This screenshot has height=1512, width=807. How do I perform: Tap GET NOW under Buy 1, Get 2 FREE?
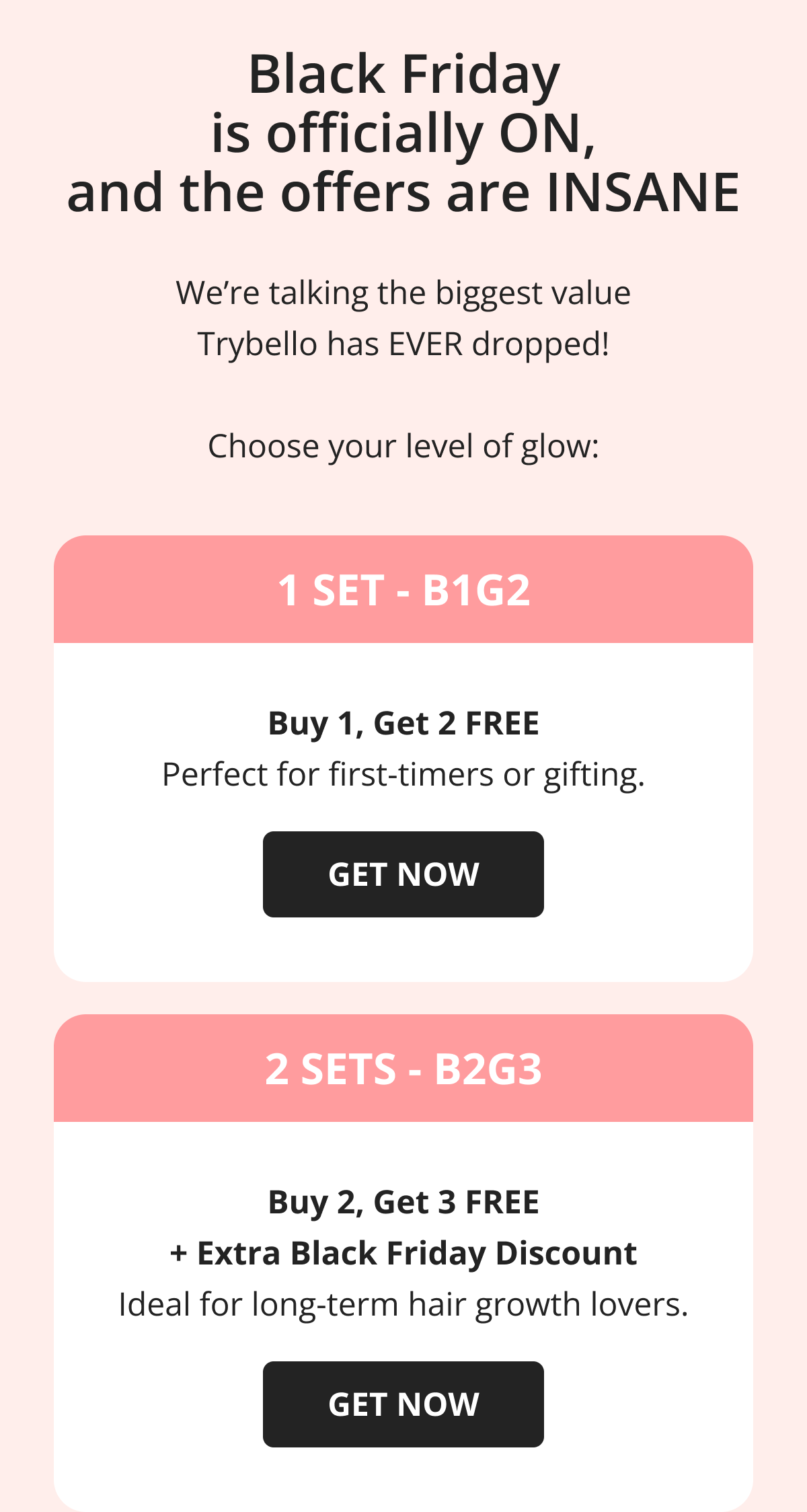(403, 874)
